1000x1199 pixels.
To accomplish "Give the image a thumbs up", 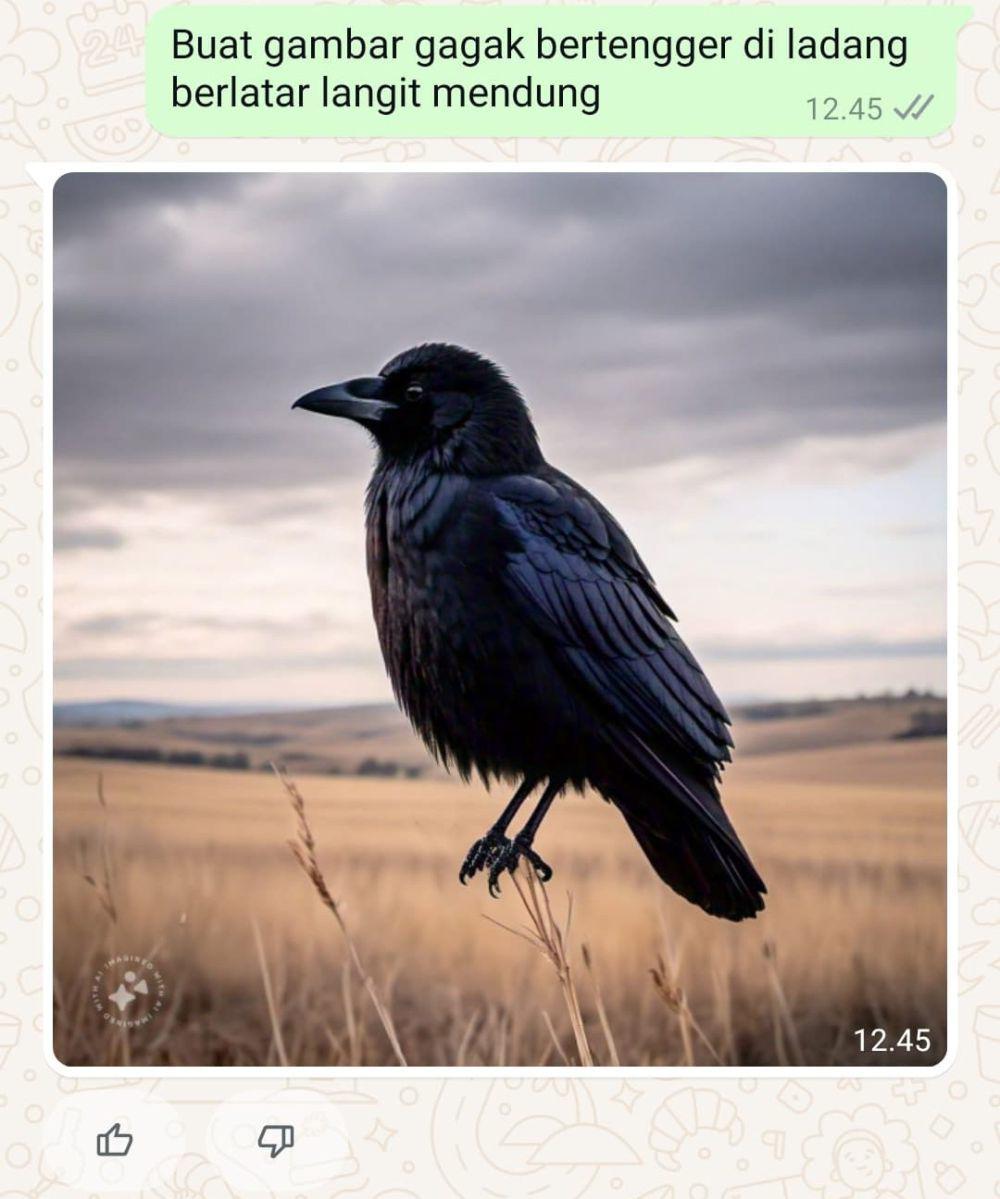I will (115, 1140).
